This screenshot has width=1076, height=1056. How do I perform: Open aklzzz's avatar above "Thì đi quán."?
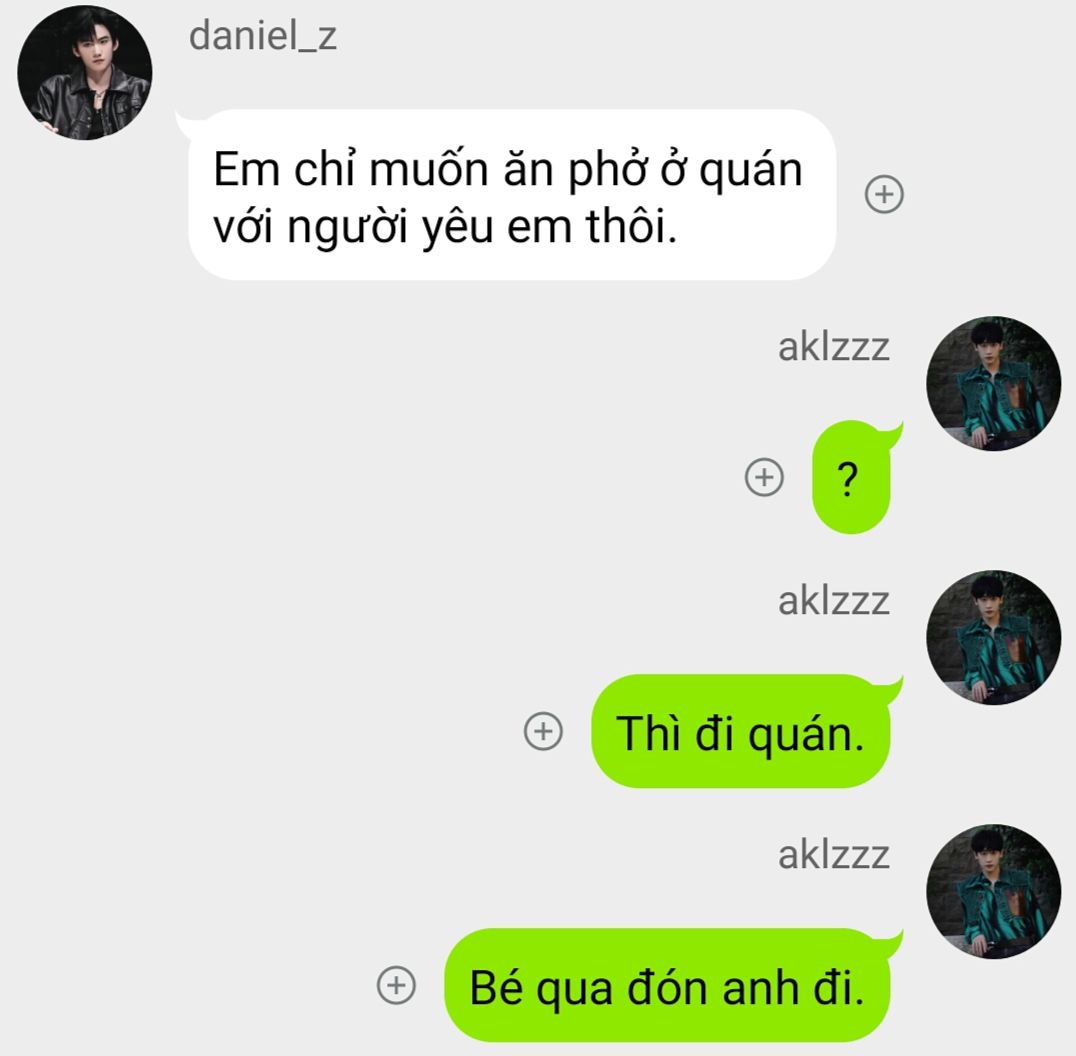[994, 637]
